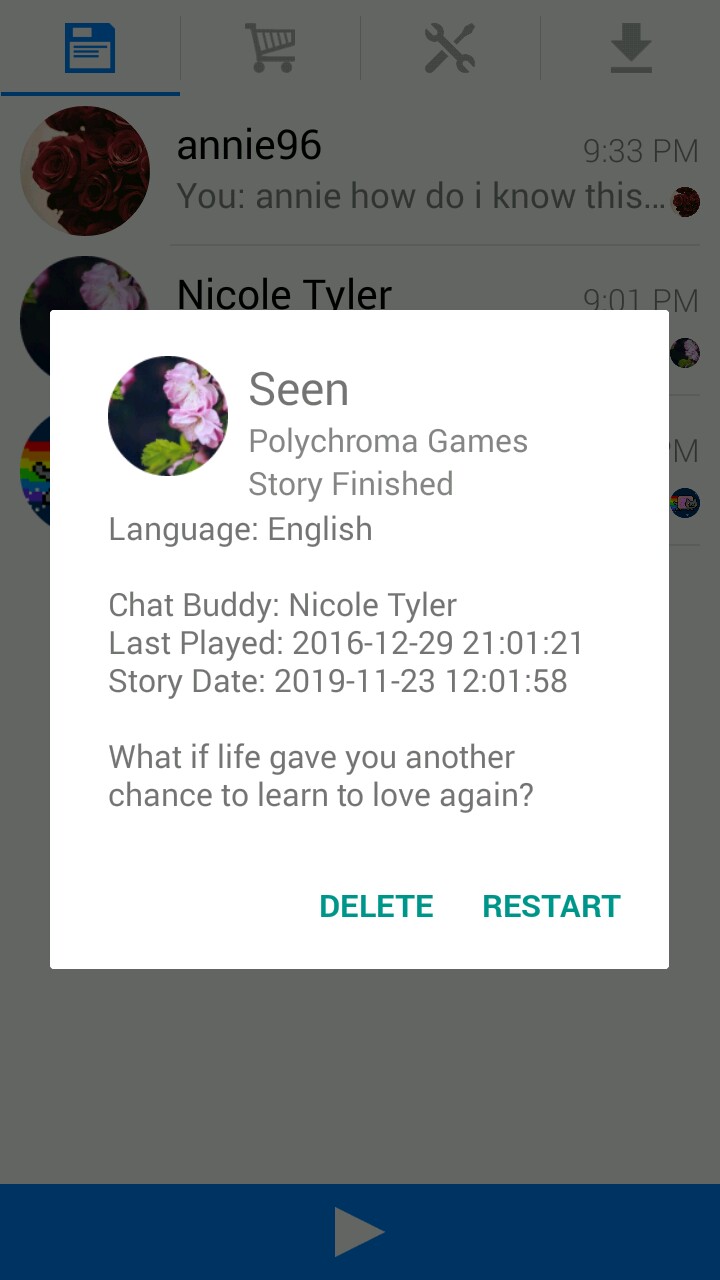
Task: Switch to the downloads tab
Action: [x=630, y=48]
